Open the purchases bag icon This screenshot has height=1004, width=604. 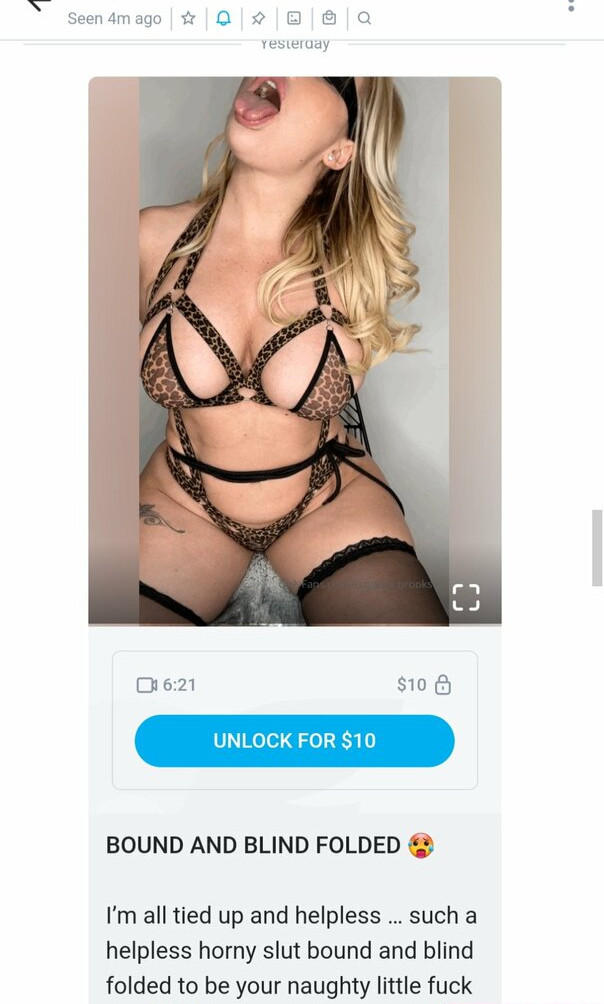point(329,18)
